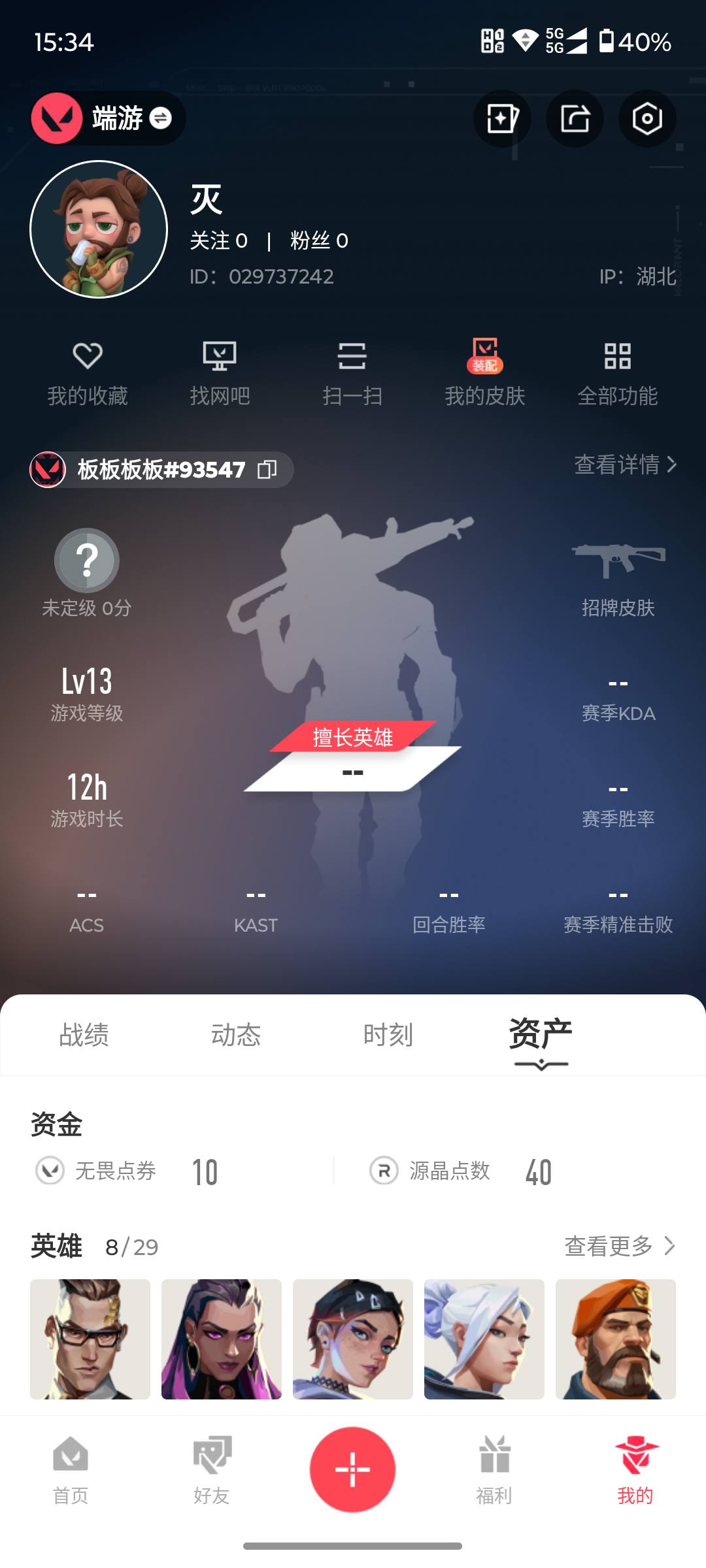The height and width of the screenshot is (1568, 706).
Task: Click the 找网吧 monitor icon
Action: 221,372
